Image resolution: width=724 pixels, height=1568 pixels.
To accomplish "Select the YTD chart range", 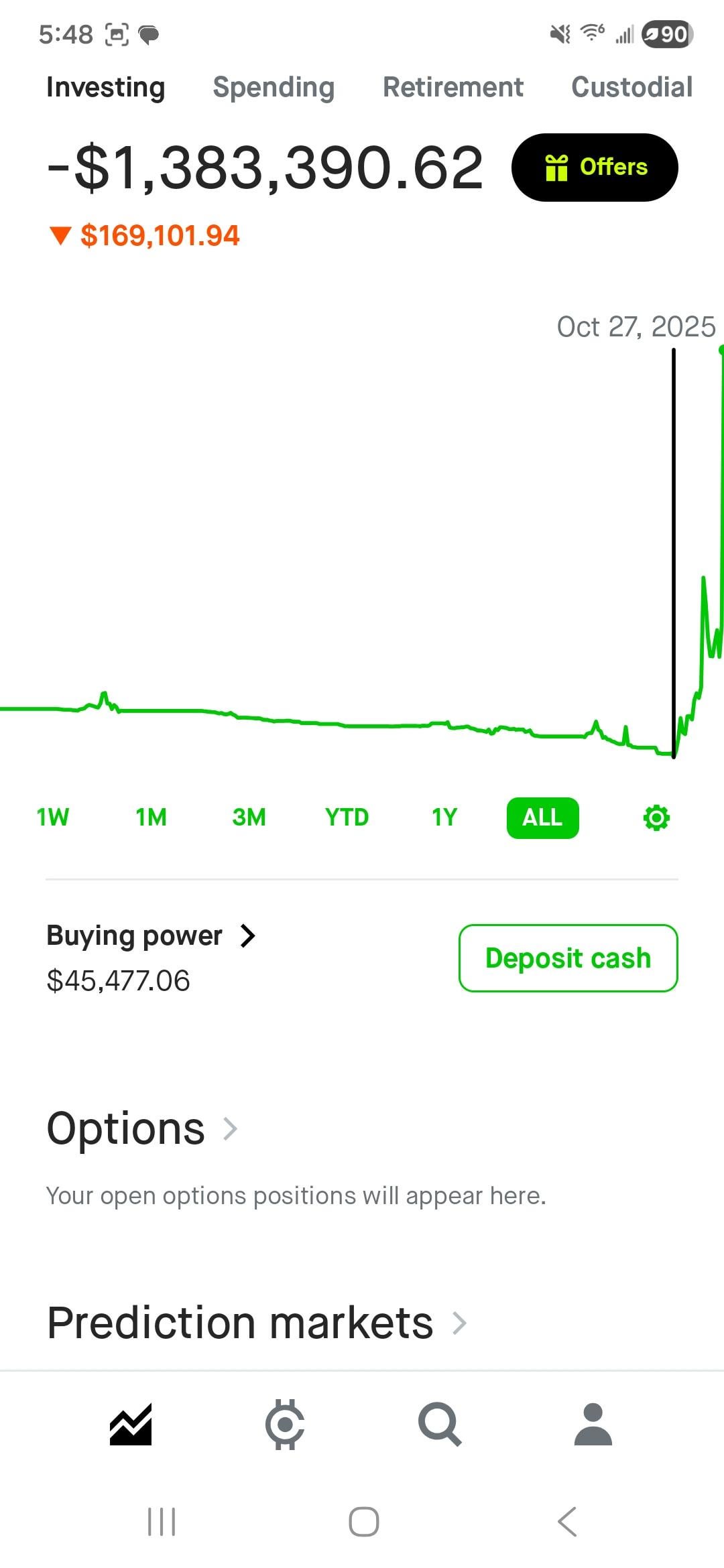I will [x=347, y=818].
